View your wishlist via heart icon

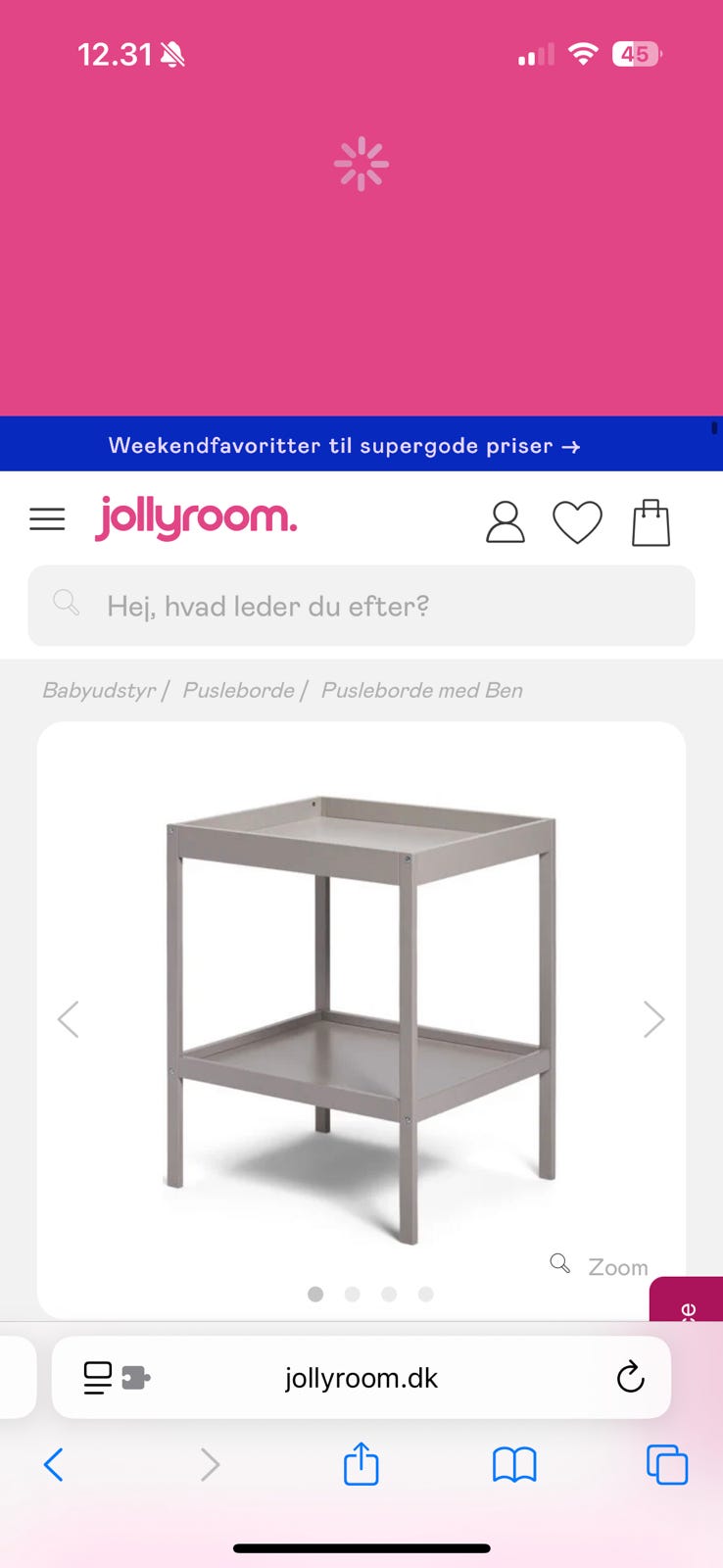tap(578, 521)
